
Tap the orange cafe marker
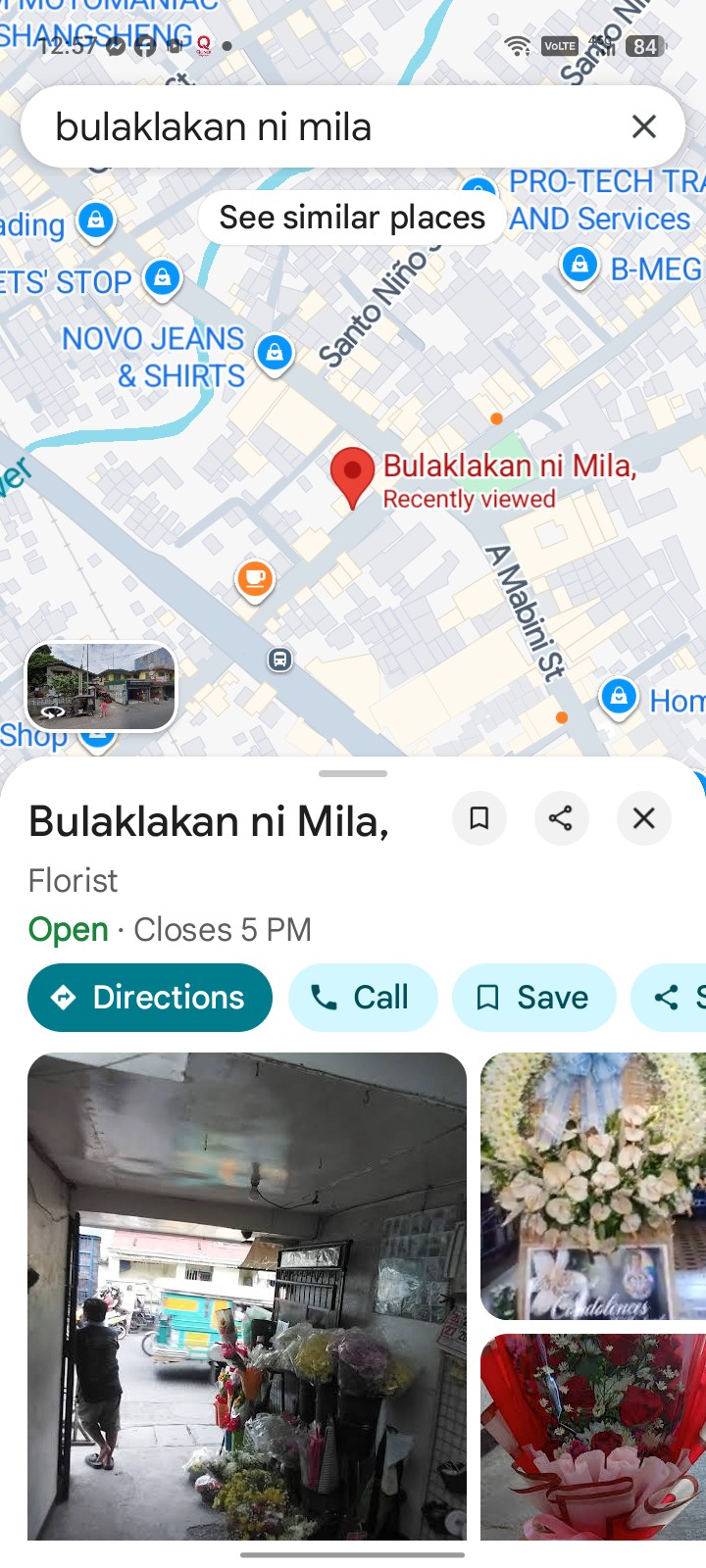[255, 579]
